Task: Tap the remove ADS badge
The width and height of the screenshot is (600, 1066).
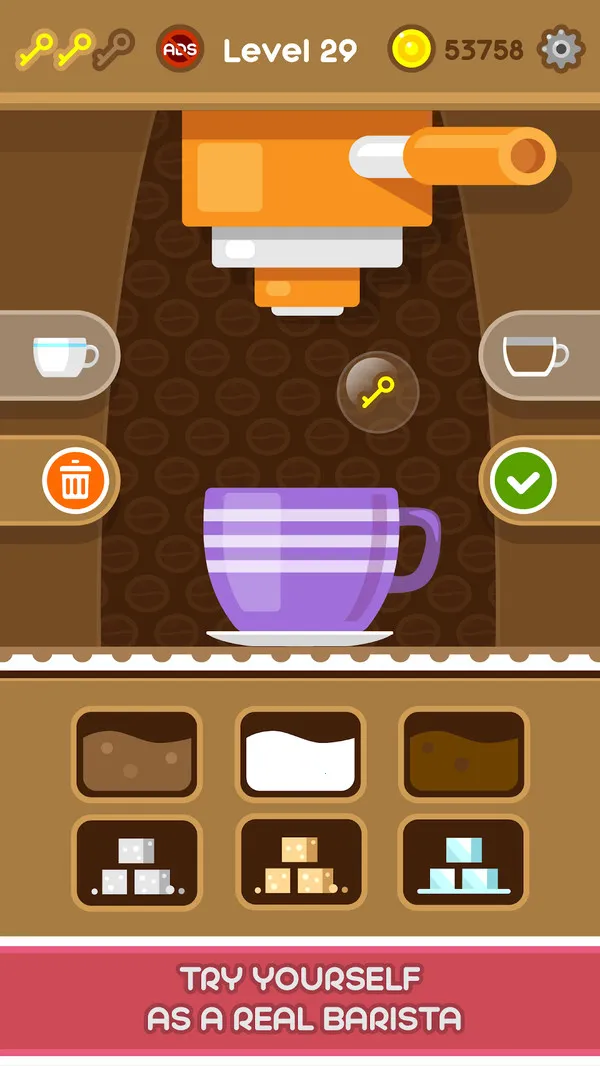Action: [181, 48]
